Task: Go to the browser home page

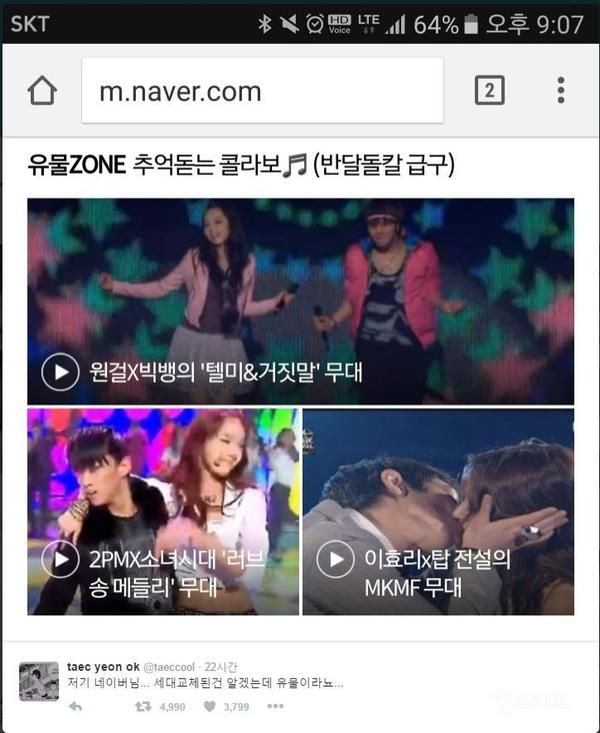Action: point(42,91)
